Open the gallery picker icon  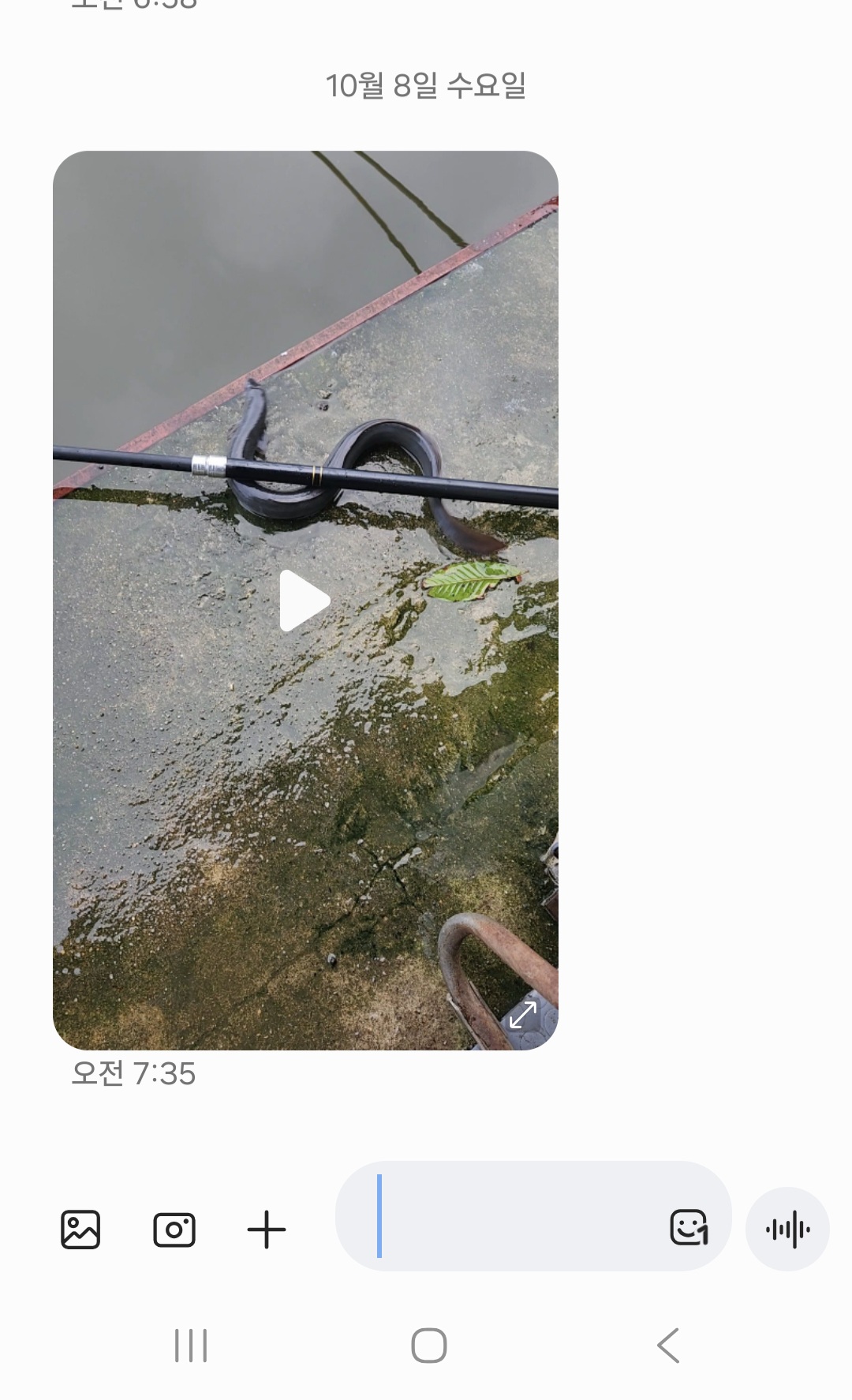click(80, 1230)
